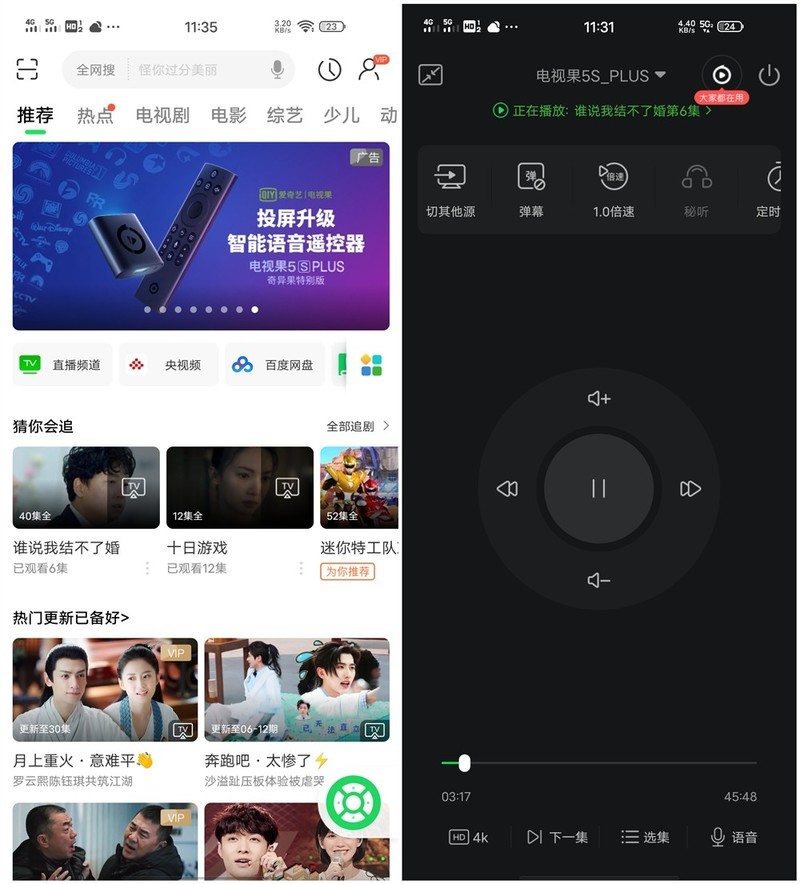Viewport: 800px width, 884px height.
Task: Open the 百度网盘 Baidu Netdisk shortcut
Action: [x=275, y=364]
